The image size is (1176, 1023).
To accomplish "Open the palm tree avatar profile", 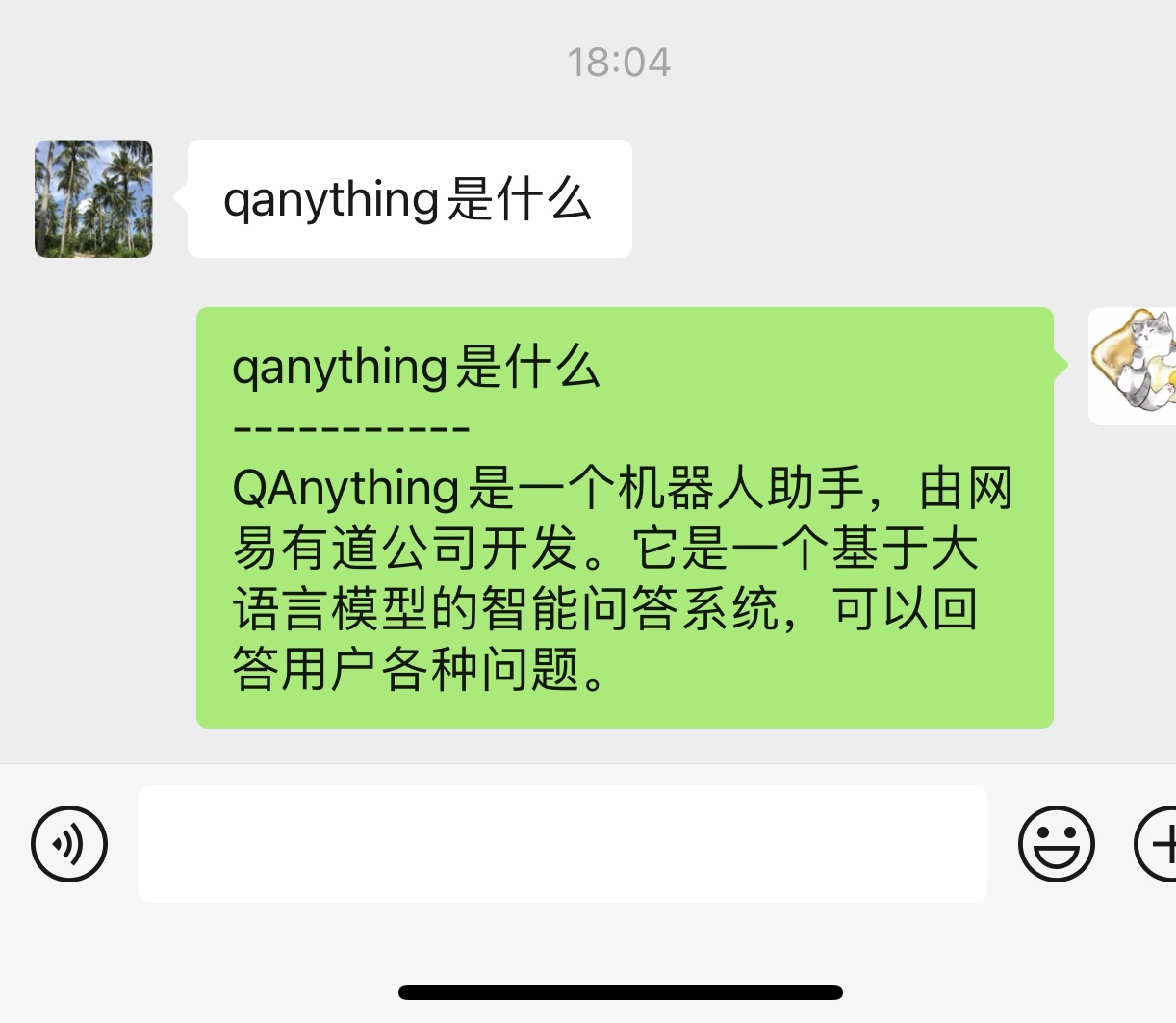I will point(93,198).
